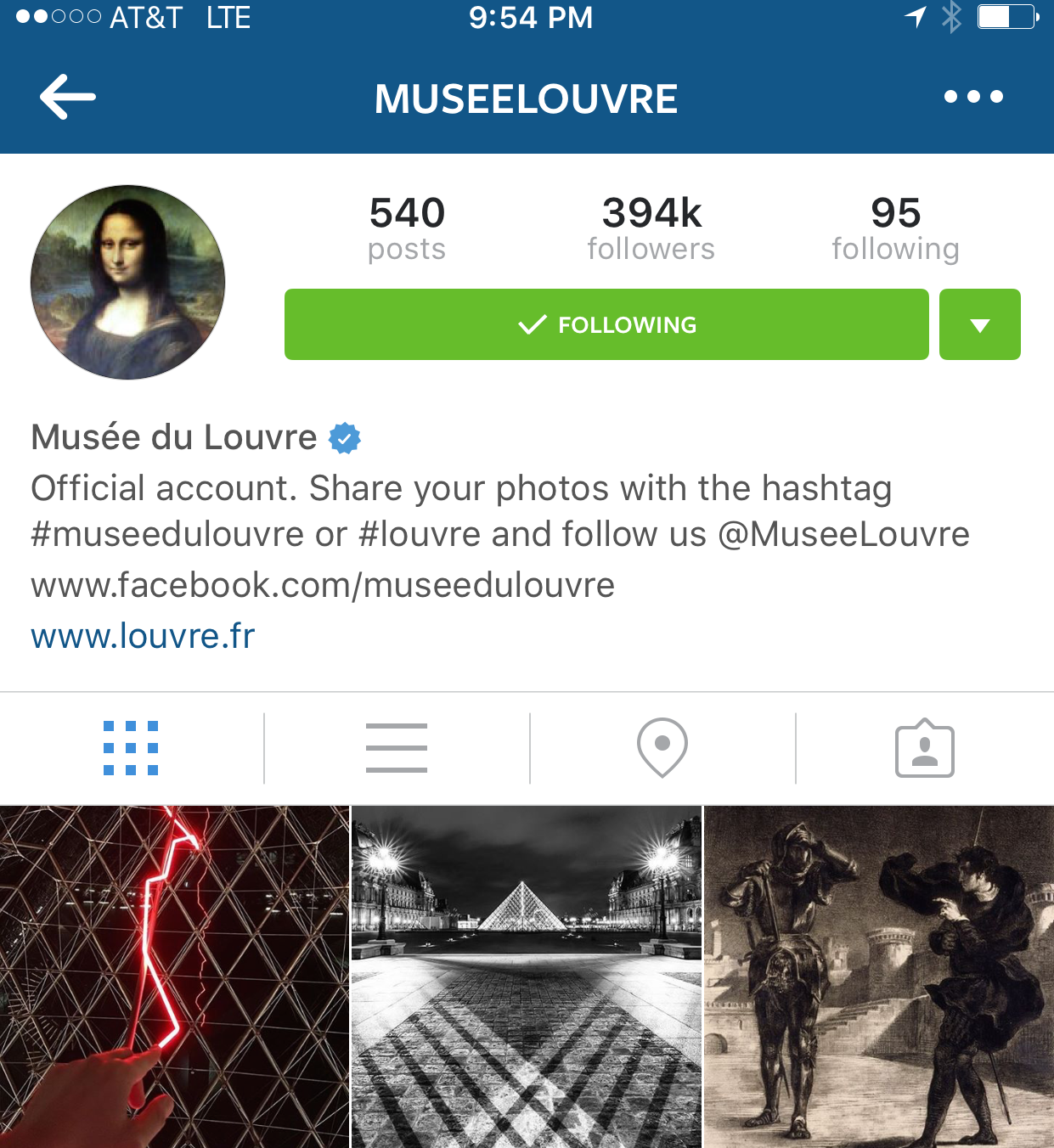
Task: Expand the suggested accounts dropdown arrow
Action: click(979, 324)
